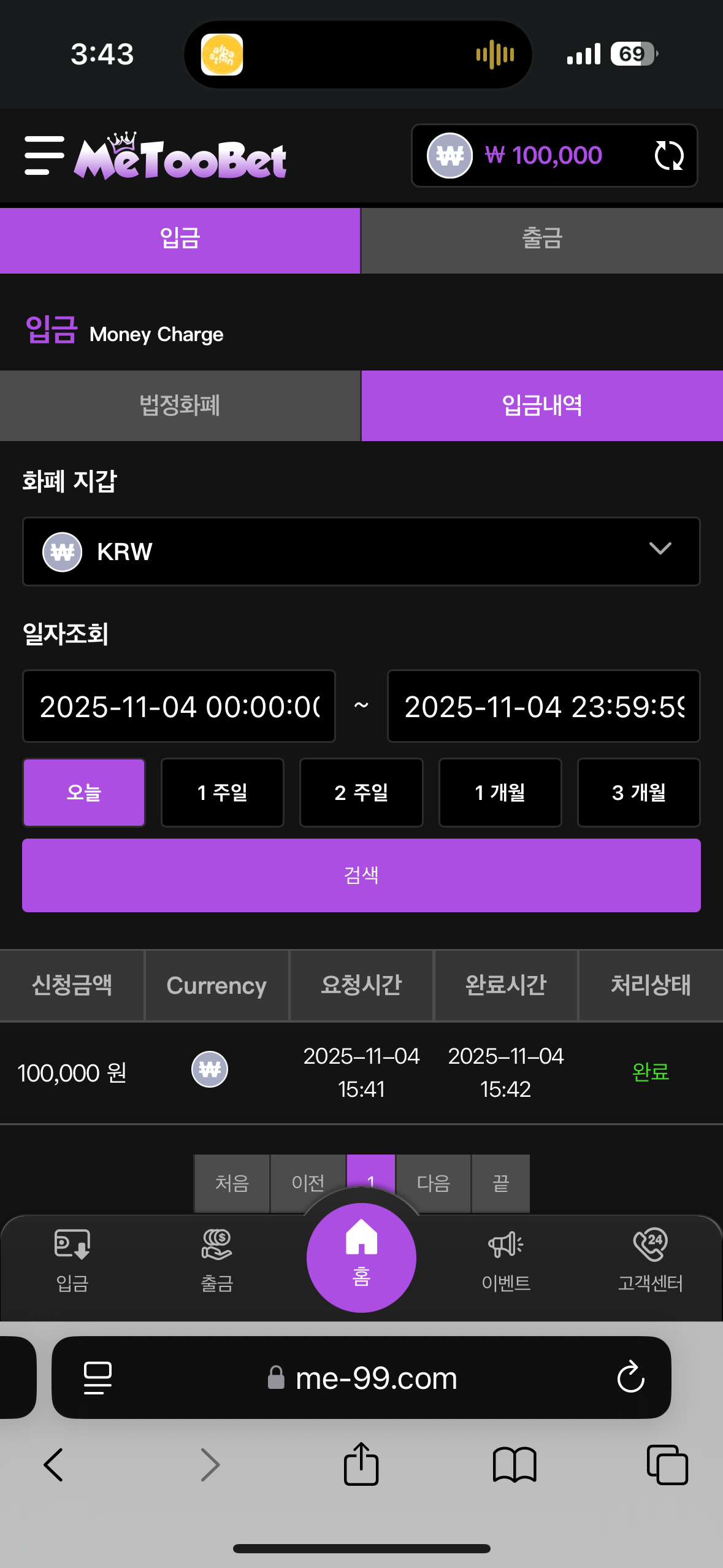Screen dimensions: 723x1568
Task: Set range to 1 개월
Action: coord(500,793)
